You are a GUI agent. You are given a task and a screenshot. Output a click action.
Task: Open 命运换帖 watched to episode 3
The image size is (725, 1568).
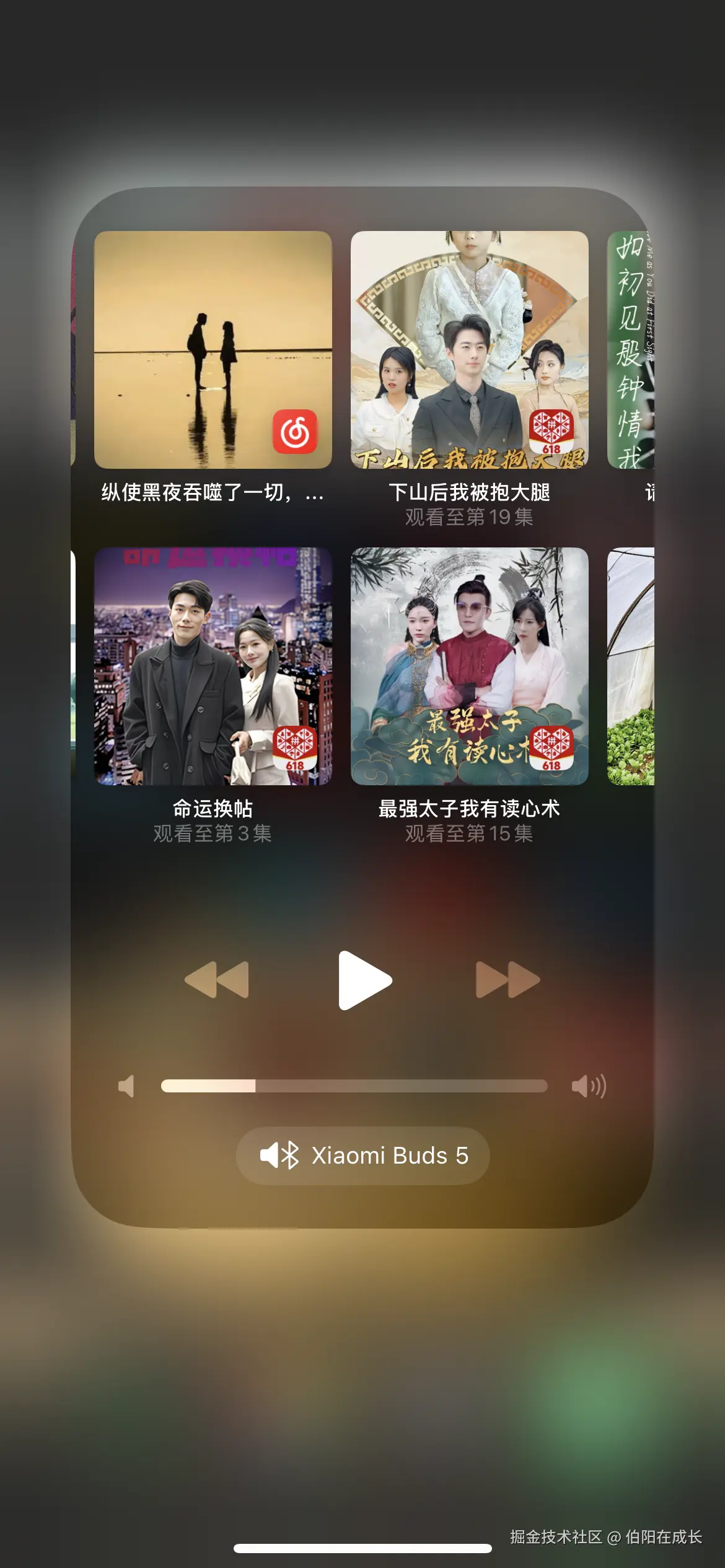pos(213,666)
